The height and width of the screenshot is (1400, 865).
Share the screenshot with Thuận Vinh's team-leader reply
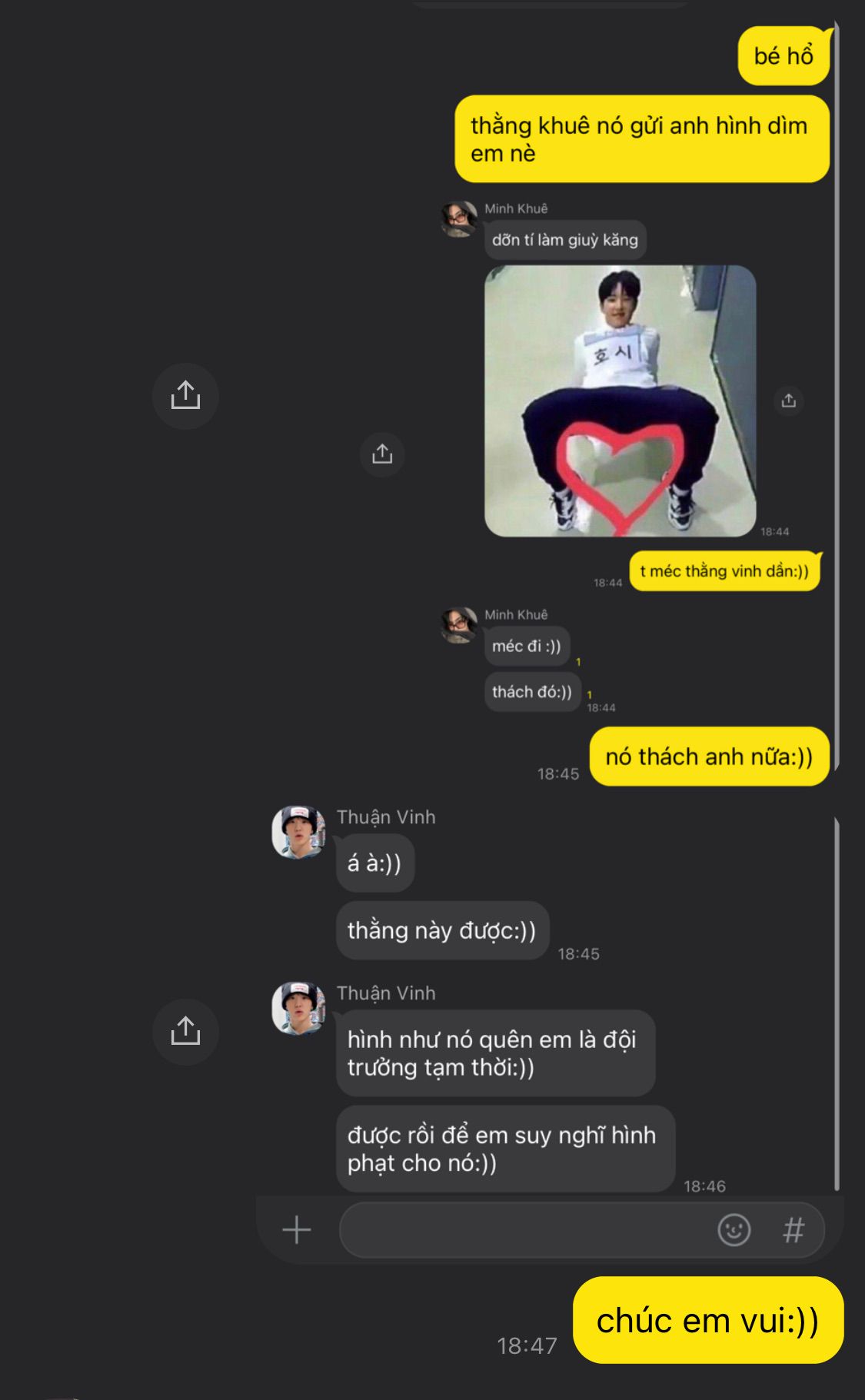click(185, 1032)
